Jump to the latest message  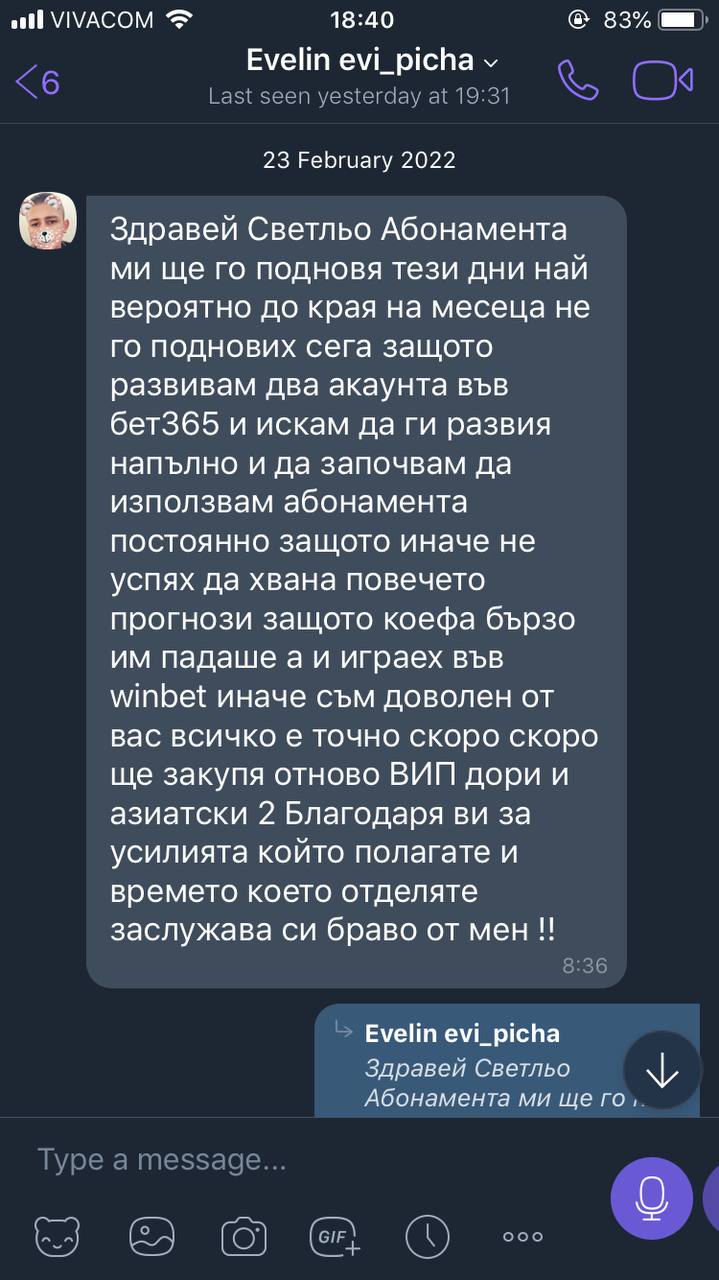click(662, 1070)
